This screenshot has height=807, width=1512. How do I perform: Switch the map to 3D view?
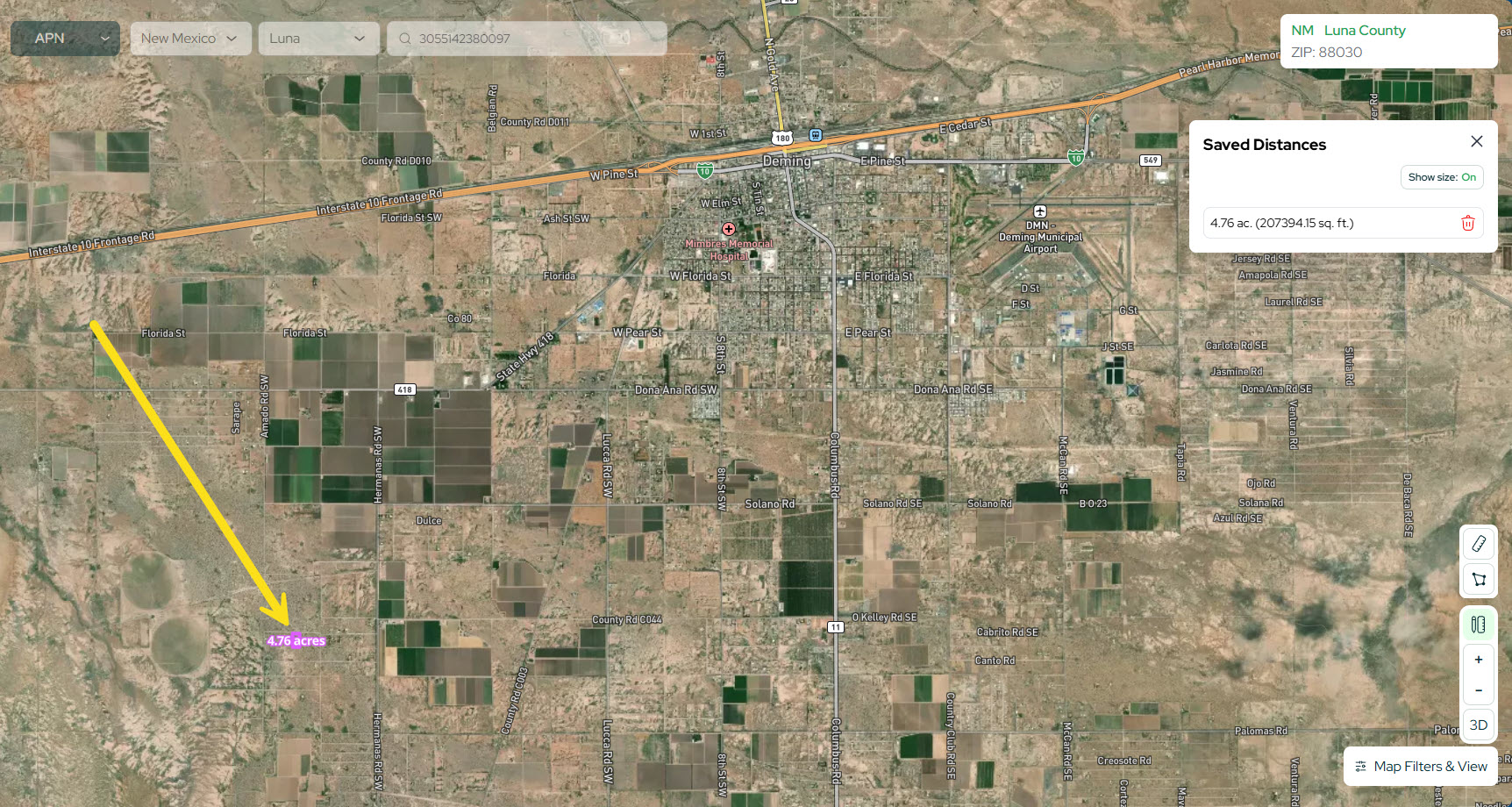click(1479, 725)
